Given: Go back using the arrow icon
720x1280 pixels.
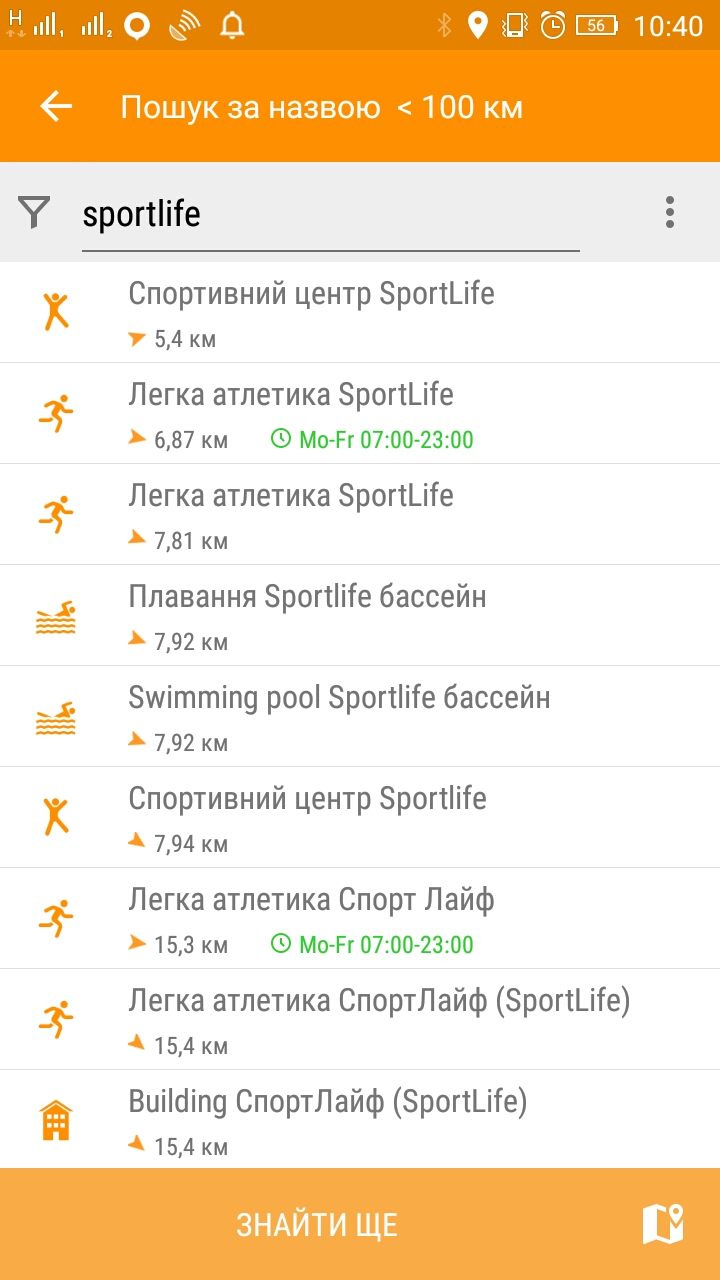Looking at the screenshot, I should click(57, 106).
